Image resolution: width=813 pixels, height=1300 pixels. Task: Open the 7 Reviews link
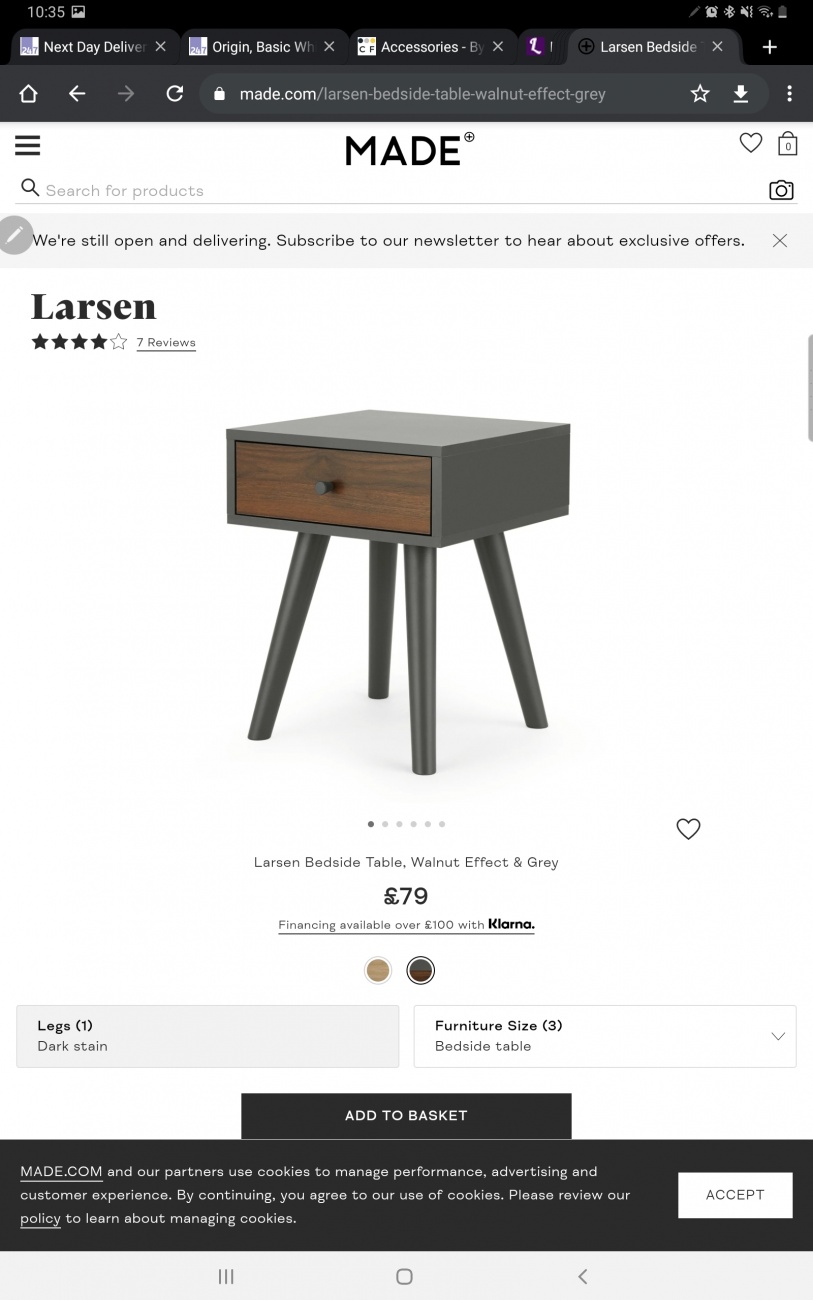(x=166, y=342)
